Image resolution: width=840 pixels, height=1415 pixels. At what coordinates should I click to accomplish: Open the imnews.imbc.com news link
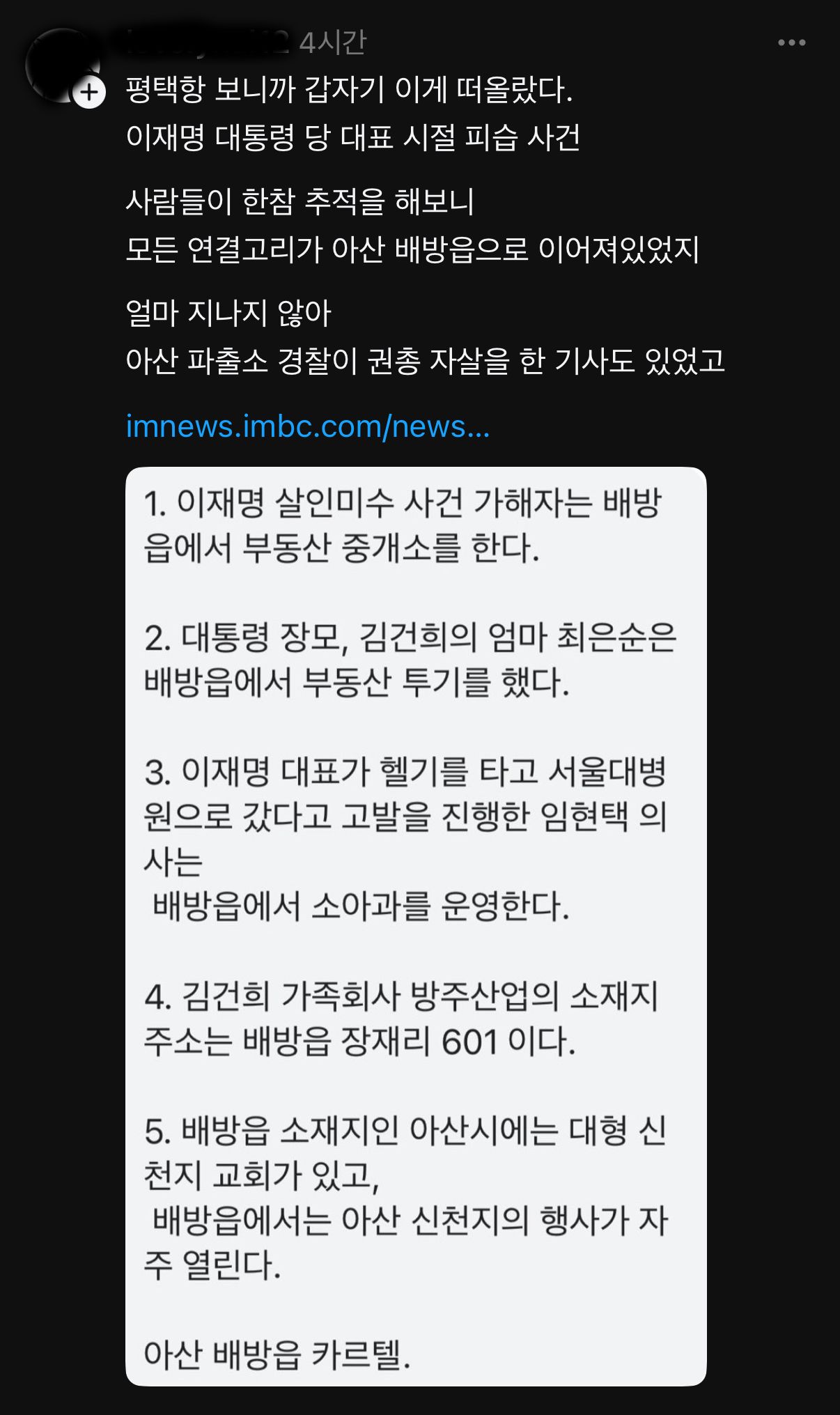307,426
